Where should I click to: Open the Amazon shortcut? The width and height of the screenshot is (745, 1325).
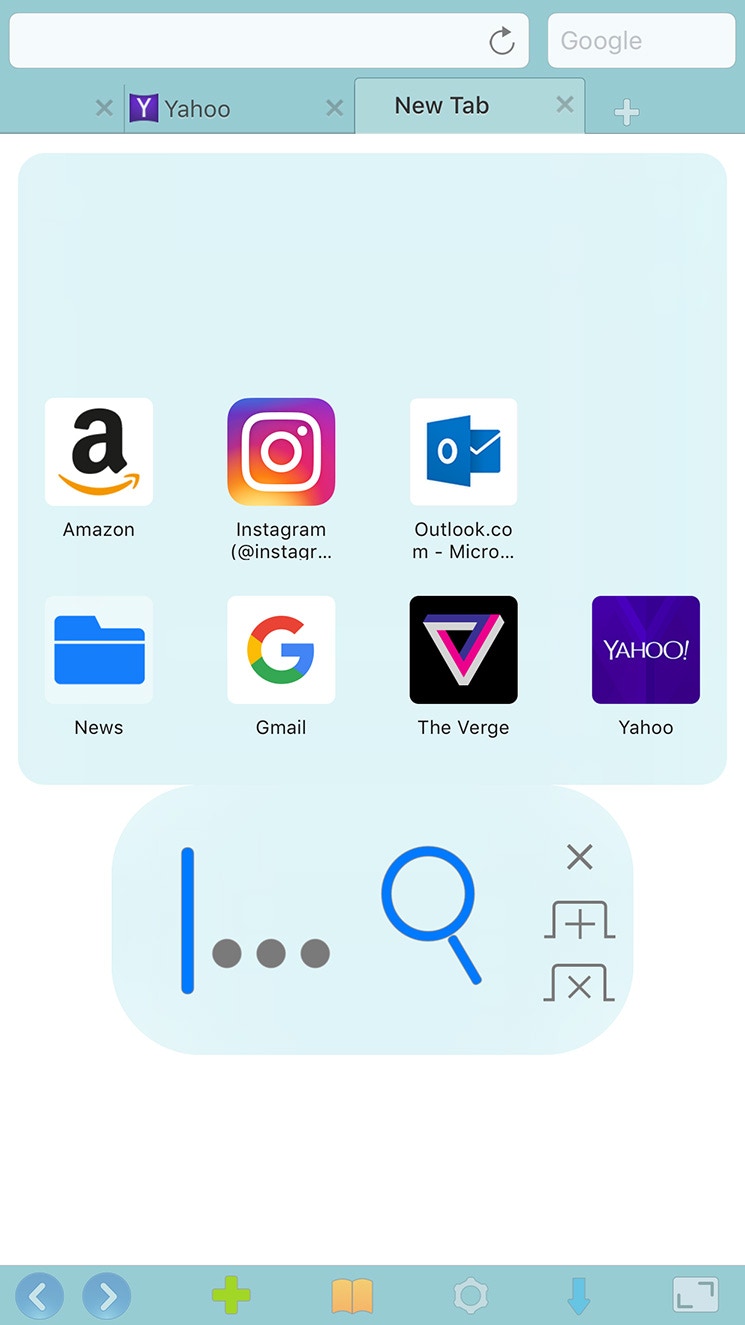(99, 452)
